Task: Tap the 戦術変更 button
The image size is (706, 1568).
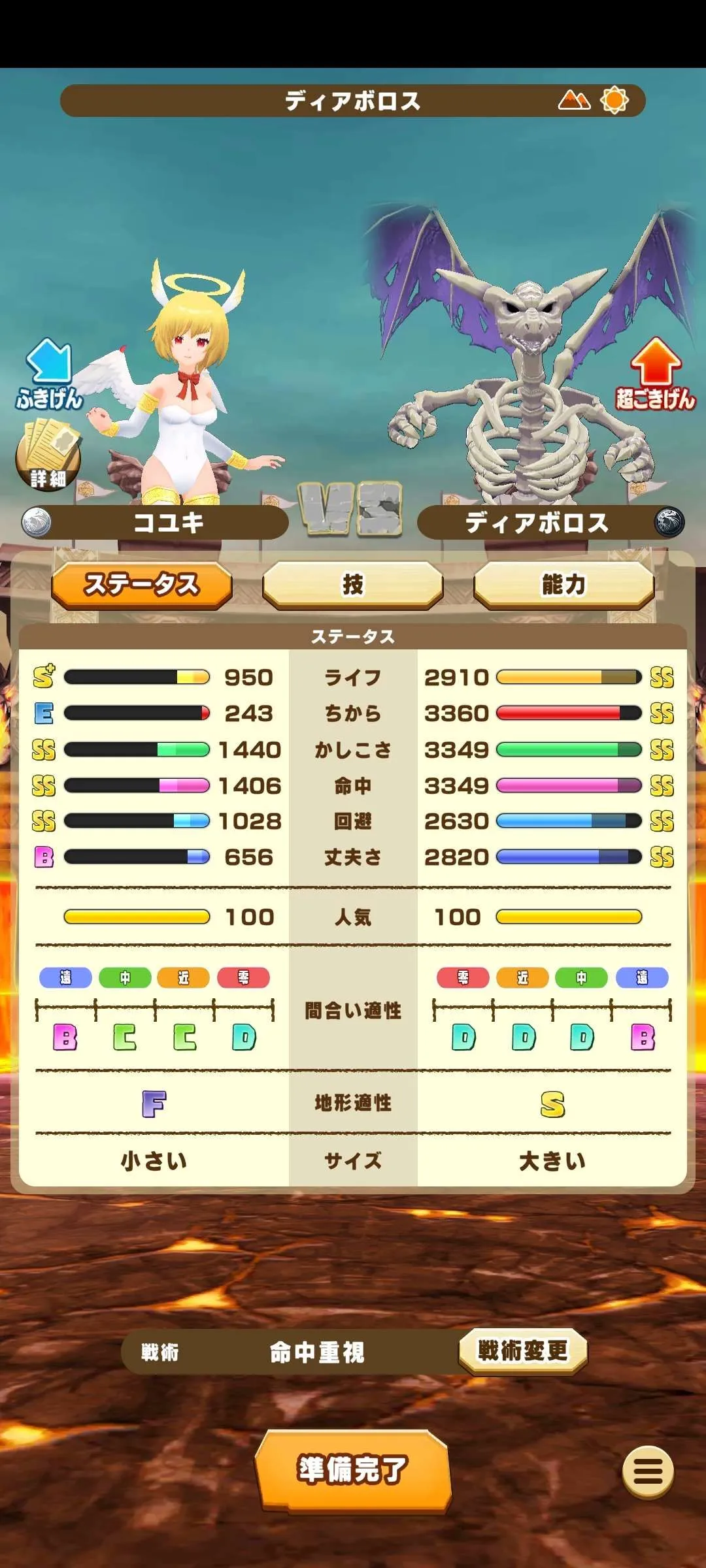Action: 522,1350
